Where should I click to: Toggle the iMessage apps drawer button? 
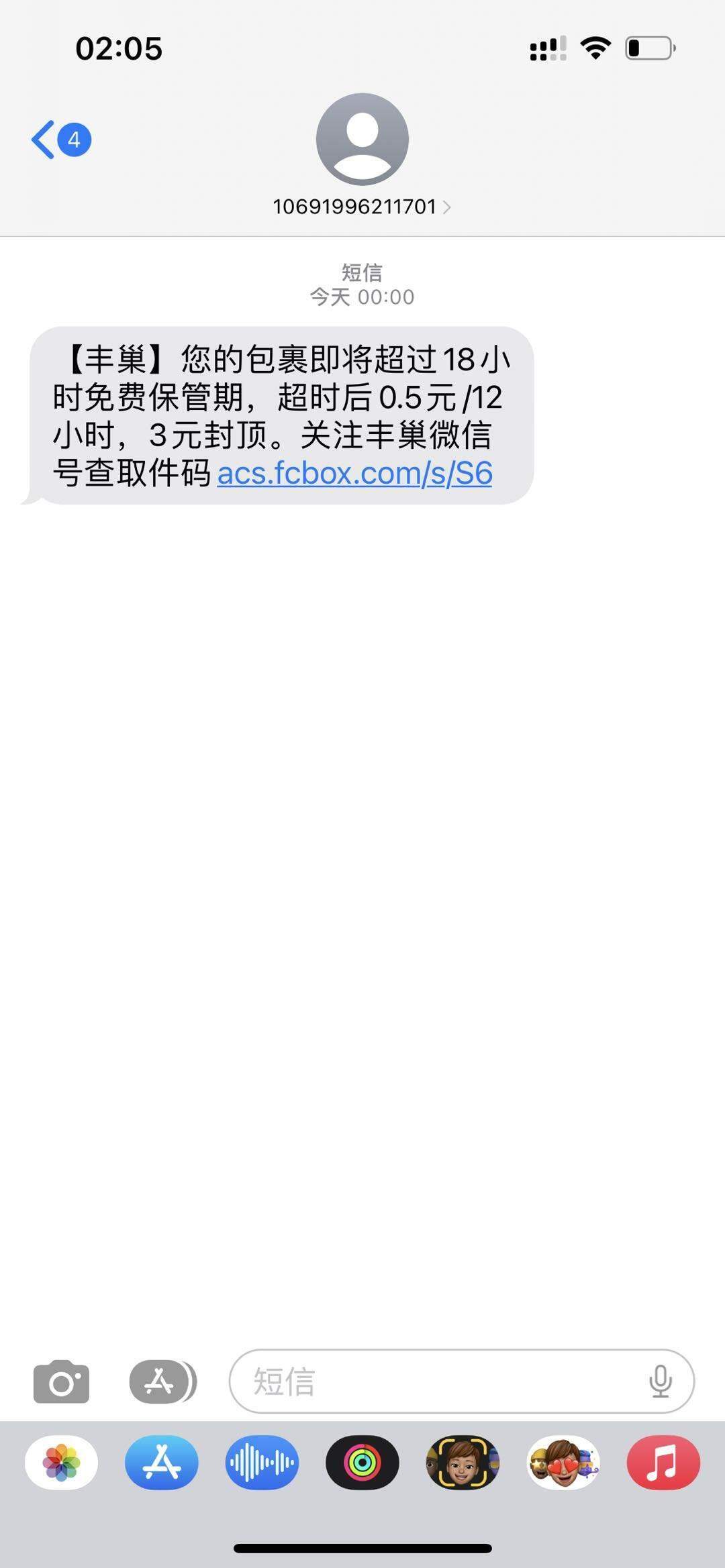[x=162, y=1381]
